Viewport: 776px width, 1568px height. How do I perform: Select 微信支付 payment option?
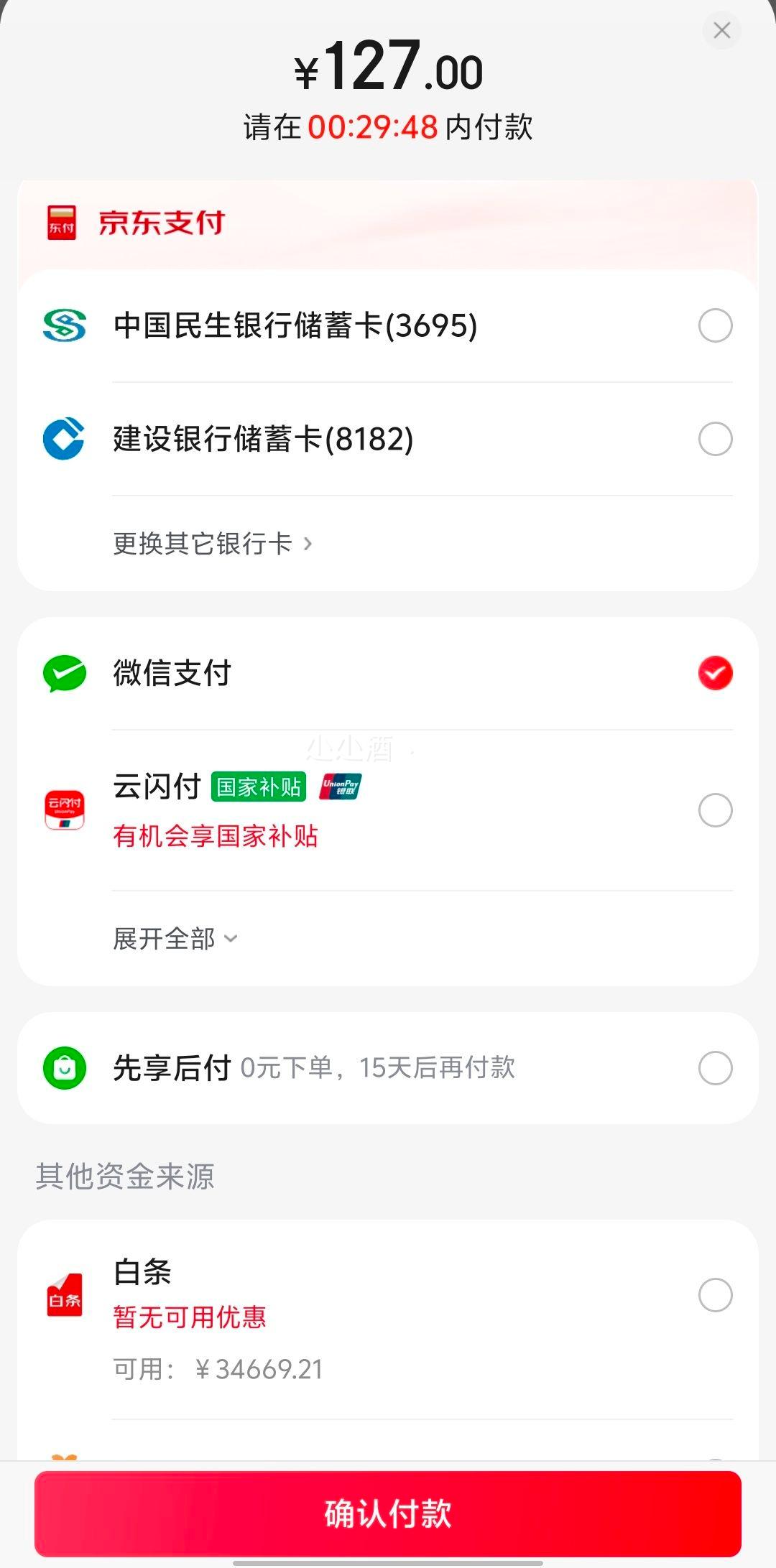click(715, 673)
